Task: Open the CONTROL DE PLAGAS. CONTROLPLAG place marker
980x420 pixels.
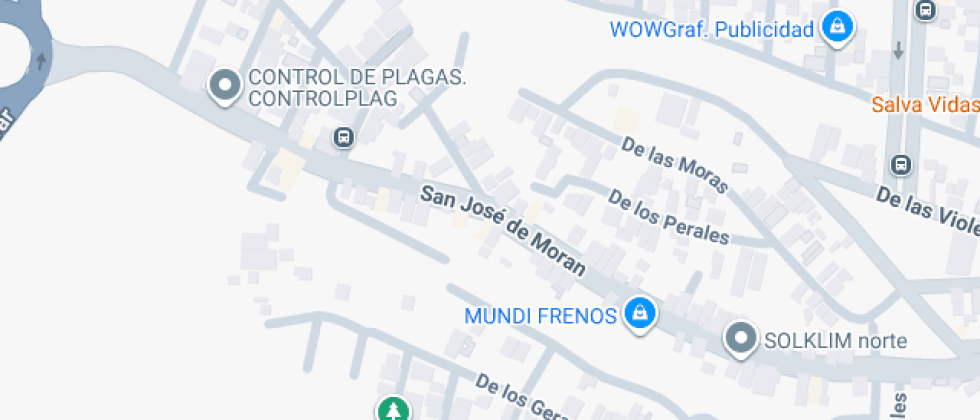Action: 225,87
